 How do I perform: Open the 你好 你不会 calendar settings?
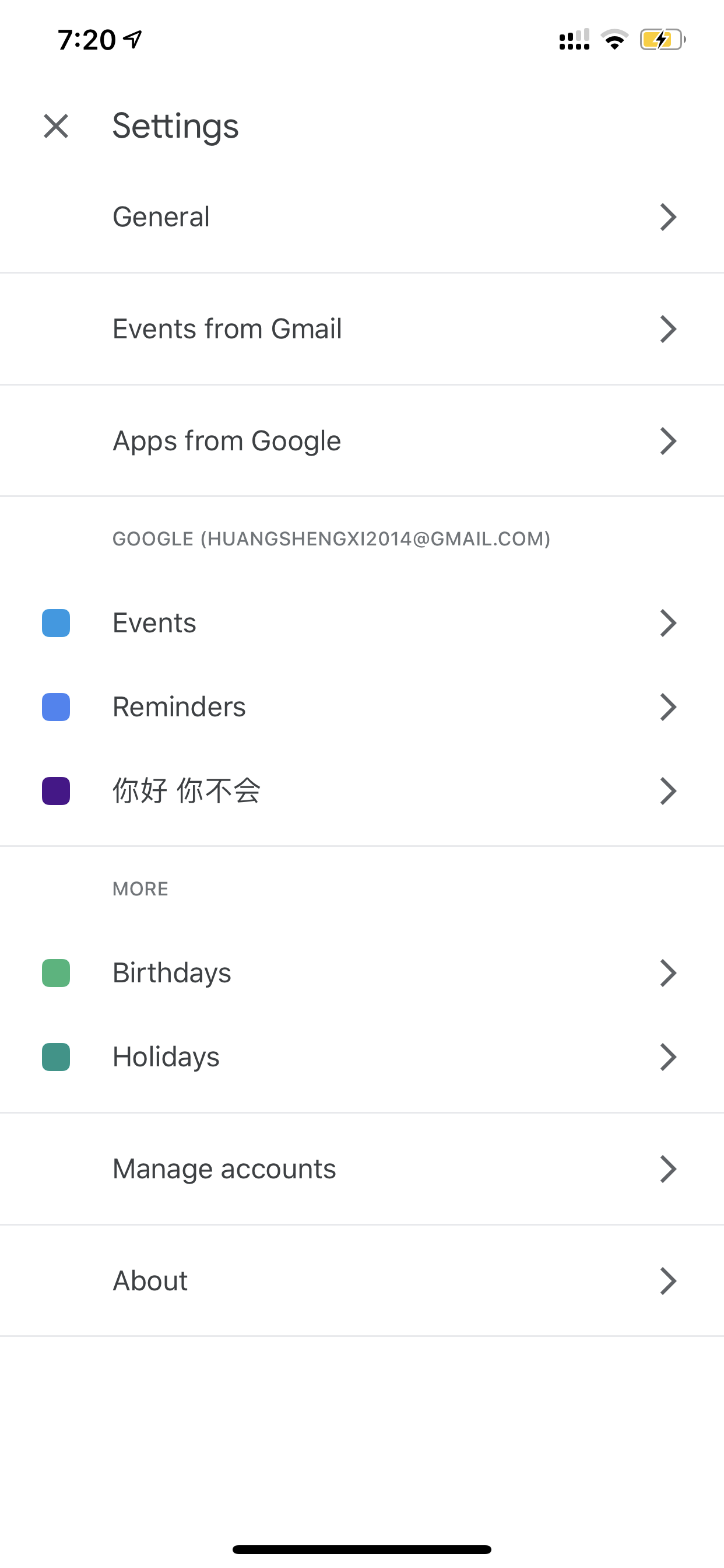click(362, 790)
